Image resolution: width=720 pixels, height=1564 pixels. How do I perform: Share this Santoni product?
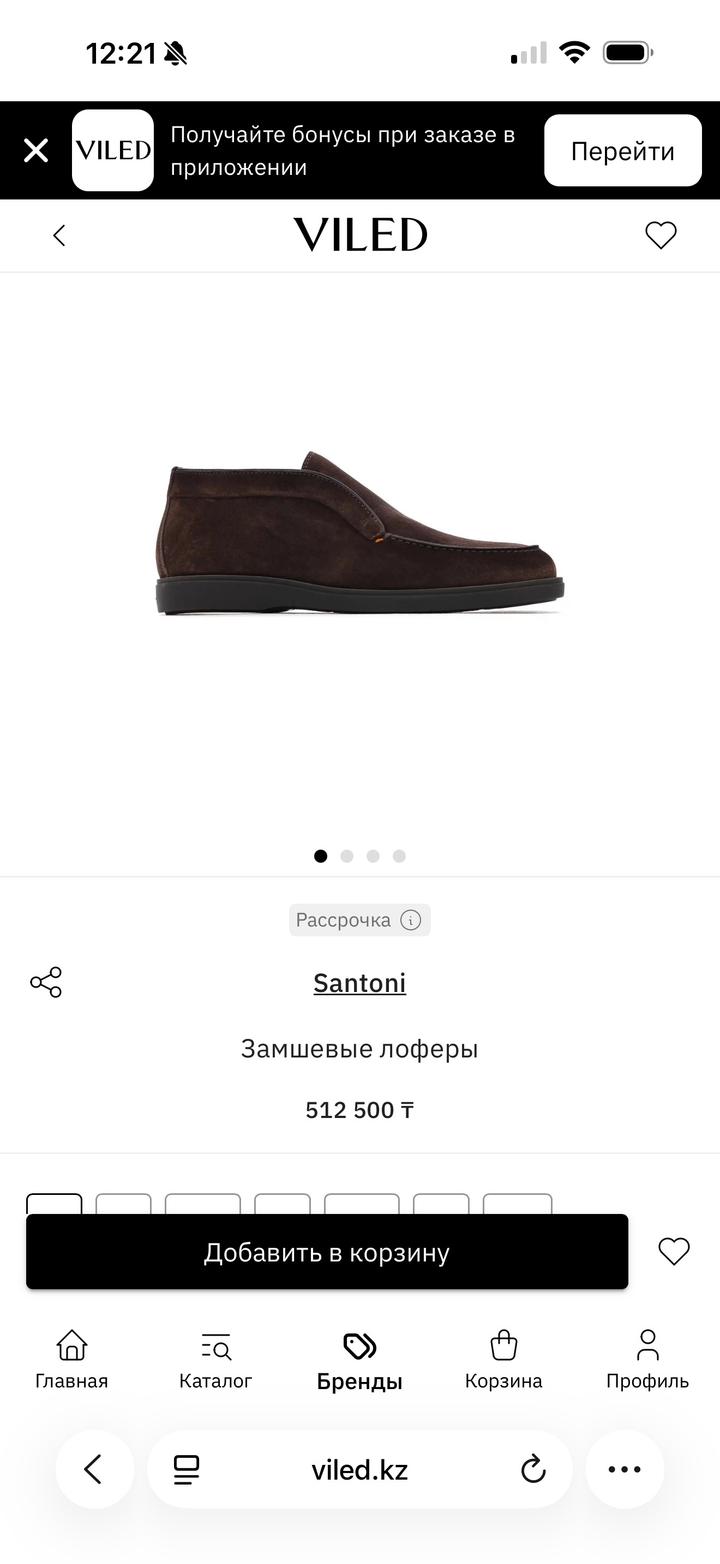(46, 982)
